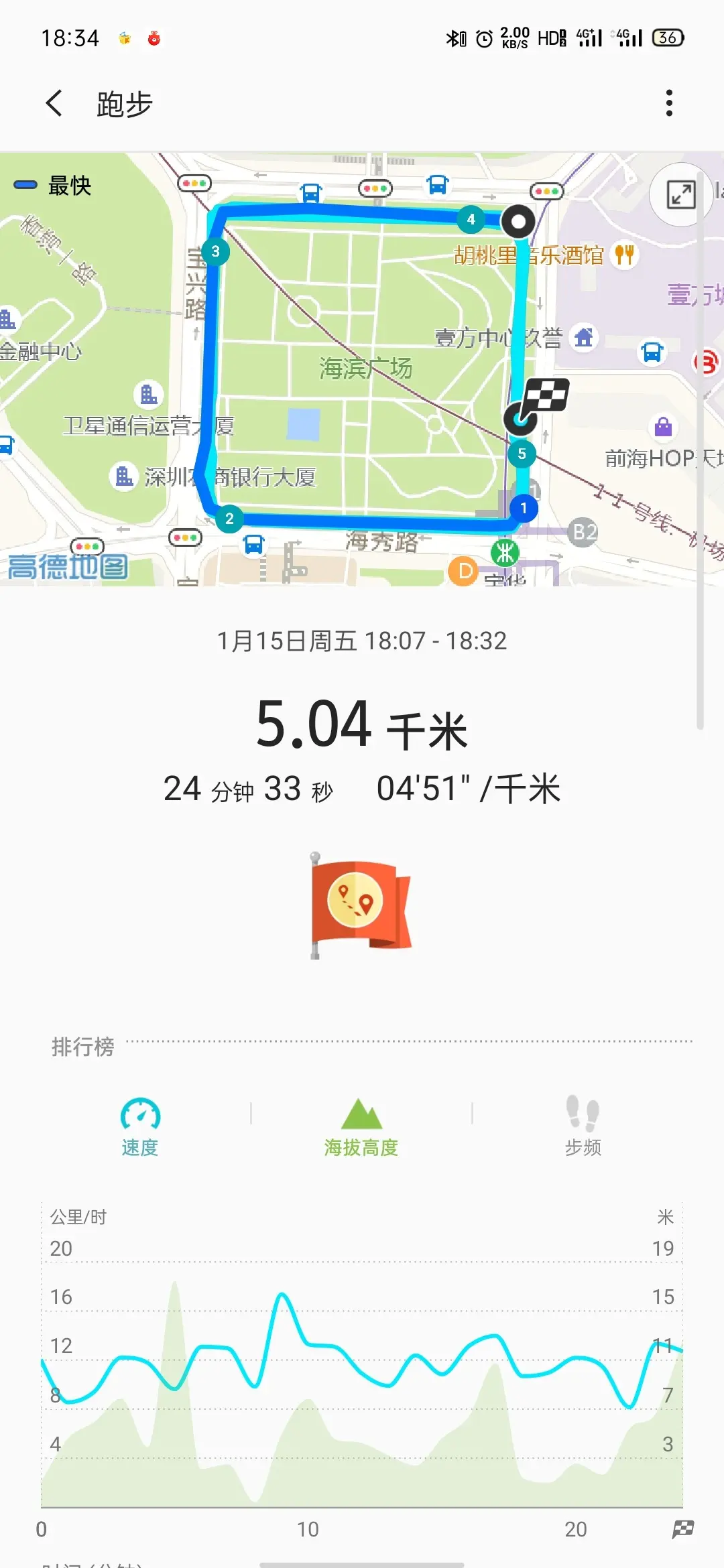The image size is (724, 1568).
Task: Open the route flag achievement badge
Action: point(360,905)
